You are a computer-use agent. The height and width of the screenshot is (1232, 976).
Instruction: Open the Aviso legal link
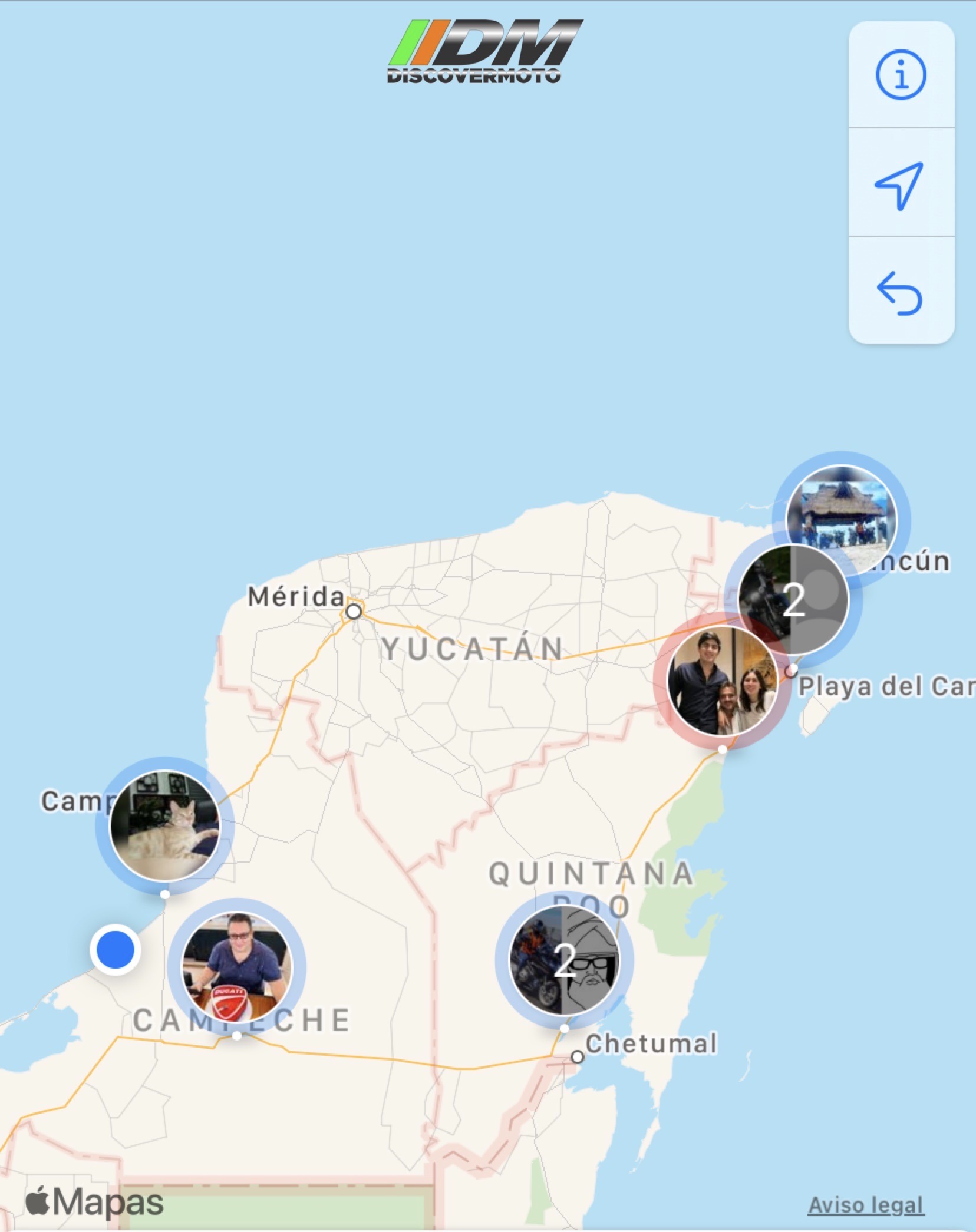tap(865, 1205)
